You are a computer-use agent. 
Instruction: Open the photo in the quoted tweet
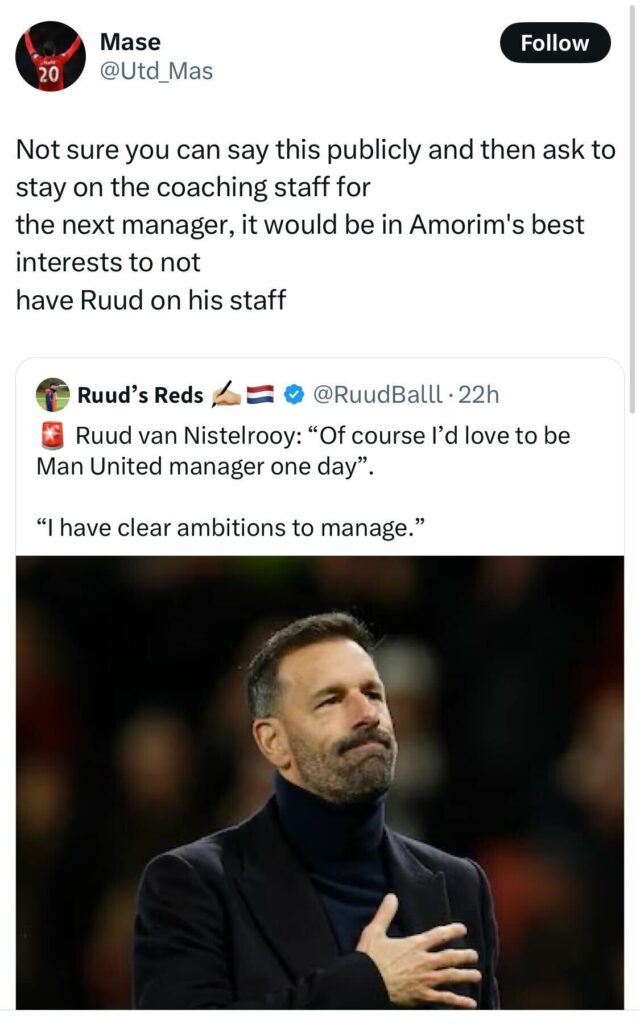coord(320,780)
